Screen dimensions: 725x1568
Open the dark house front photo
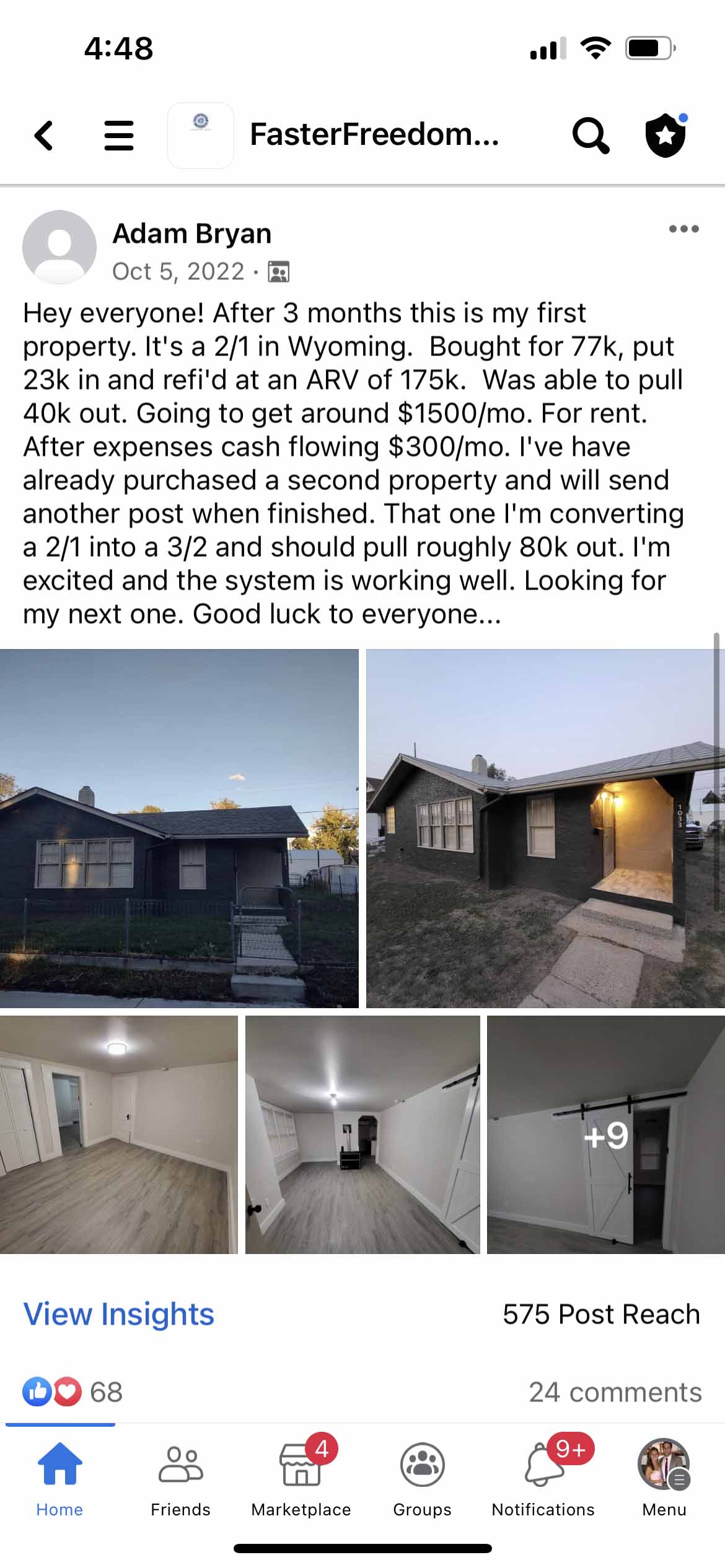point(179,828)
